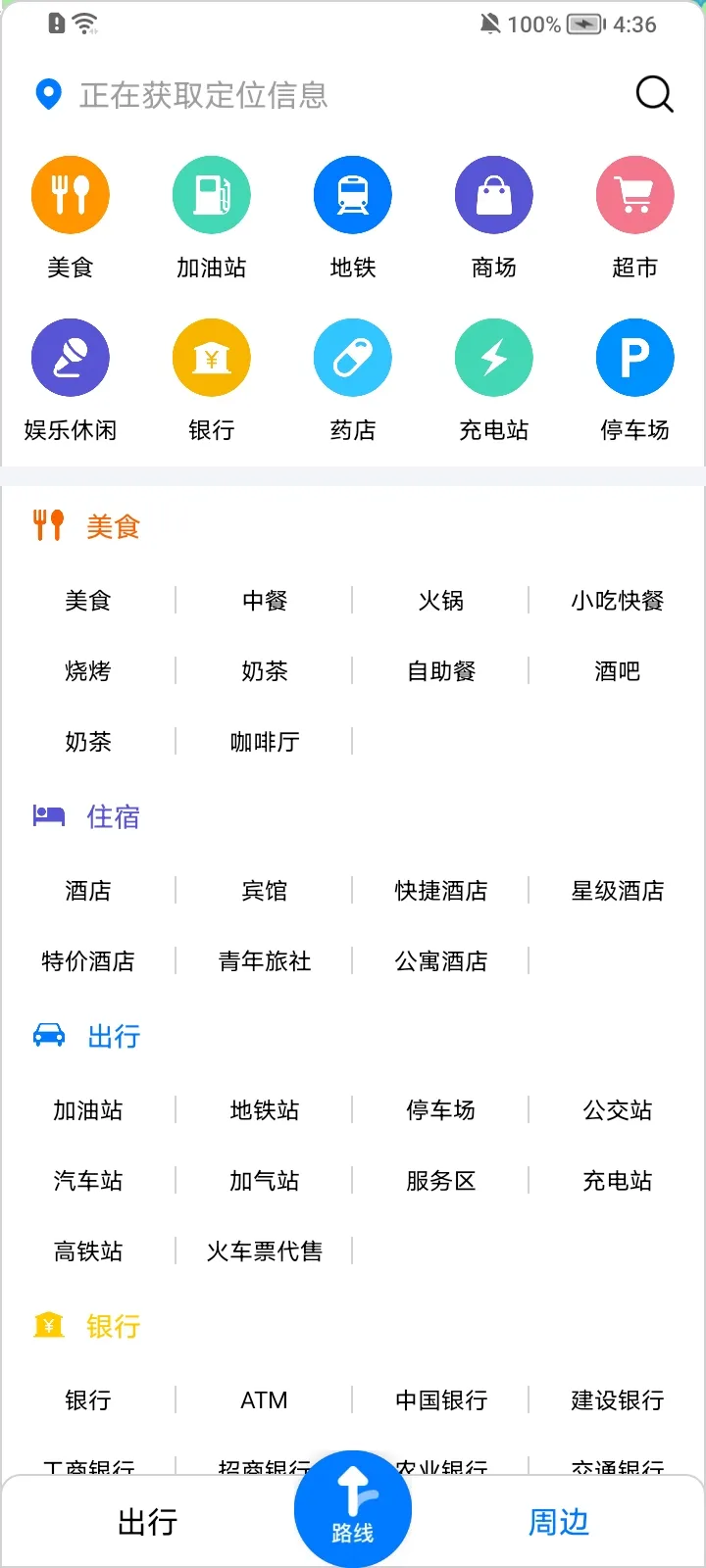Image resolution: width=706 pixels, height=1568 pixels.
Task: Open the 药店 shortcut icon
Action: click(x=353, y=358)
